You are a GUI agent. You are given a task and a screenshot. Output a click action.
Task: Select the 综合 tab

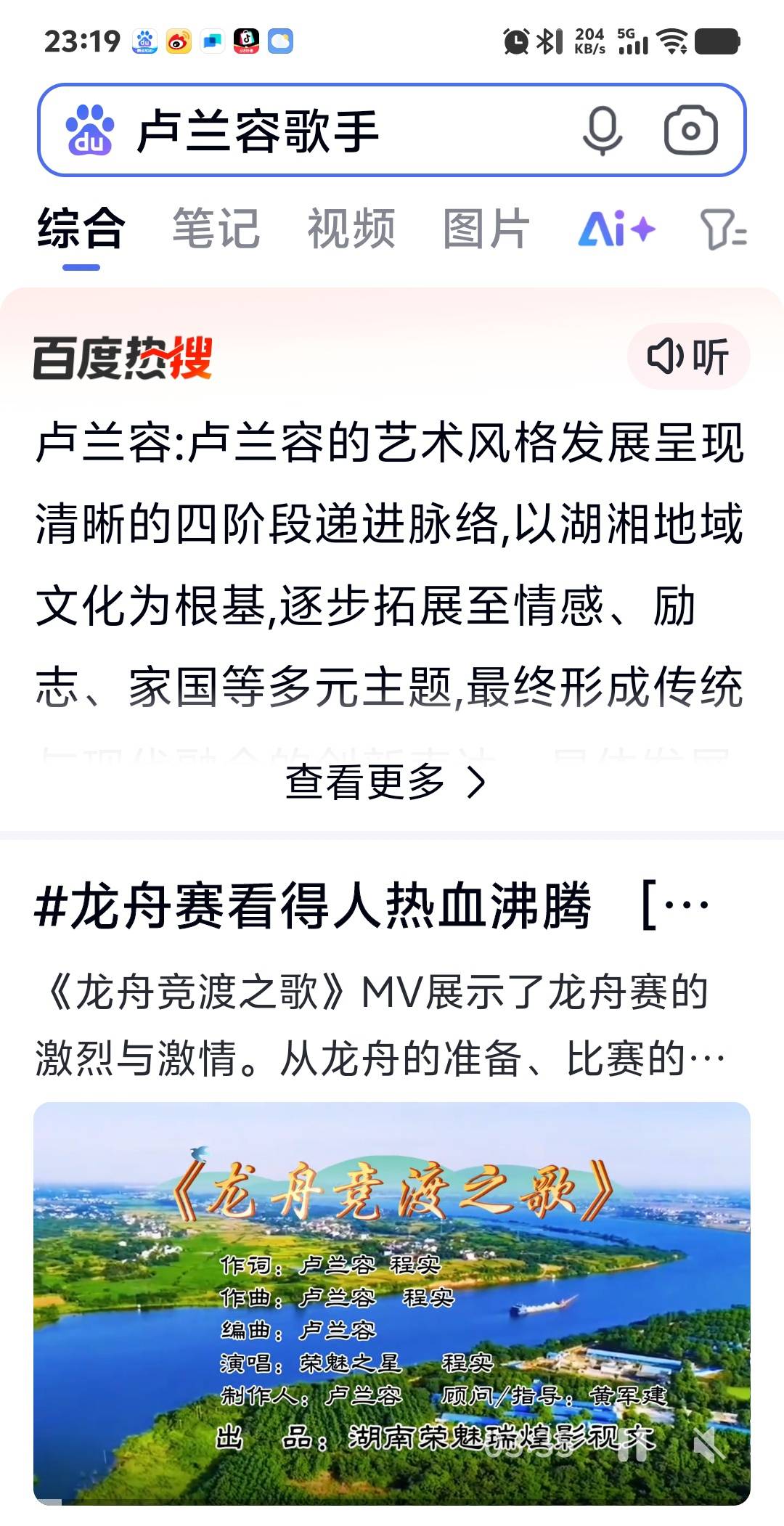(x=81, y=229)
